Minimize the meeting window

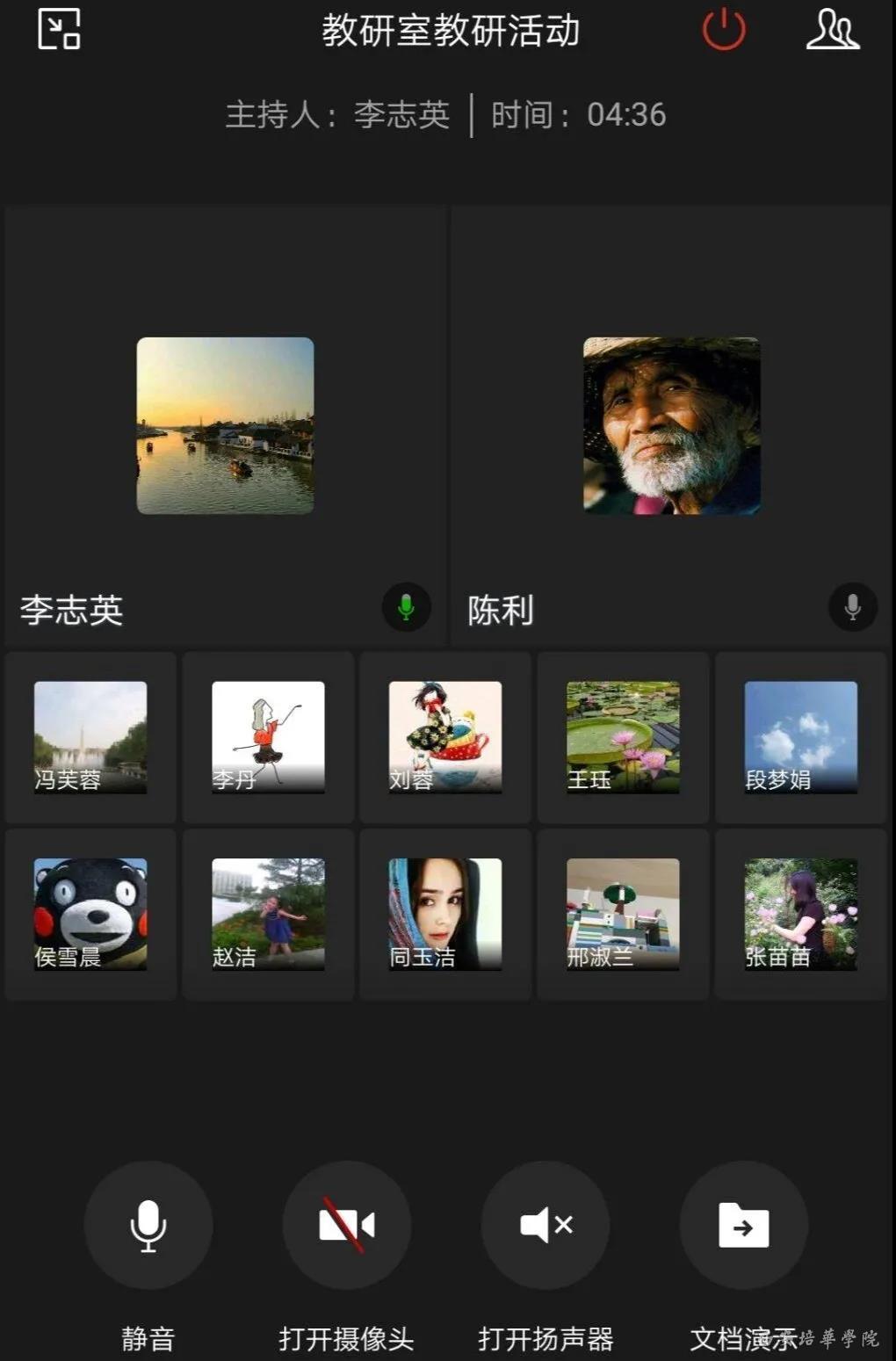click(x=59, y=29)
